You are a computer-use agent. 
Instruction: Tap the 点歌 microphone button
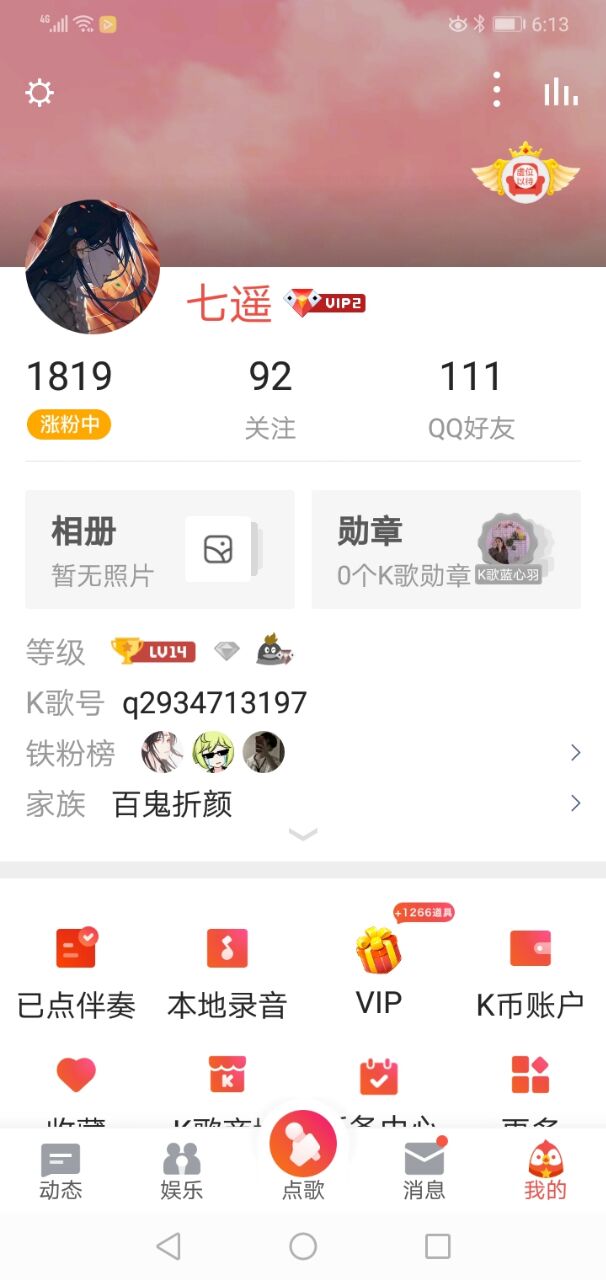click(303, 1150)
